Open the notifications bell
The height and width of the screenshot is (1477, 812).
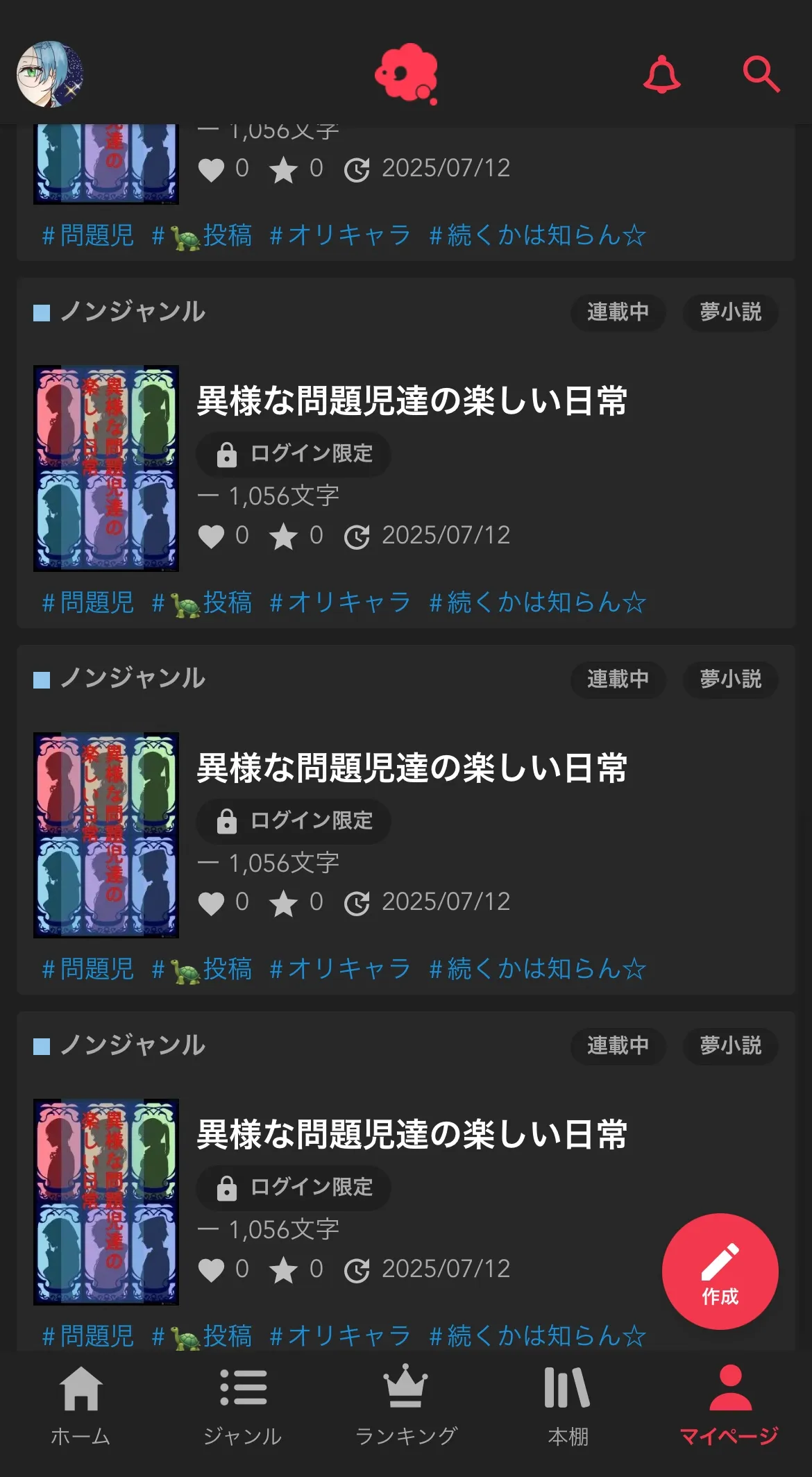coord(661,74)
